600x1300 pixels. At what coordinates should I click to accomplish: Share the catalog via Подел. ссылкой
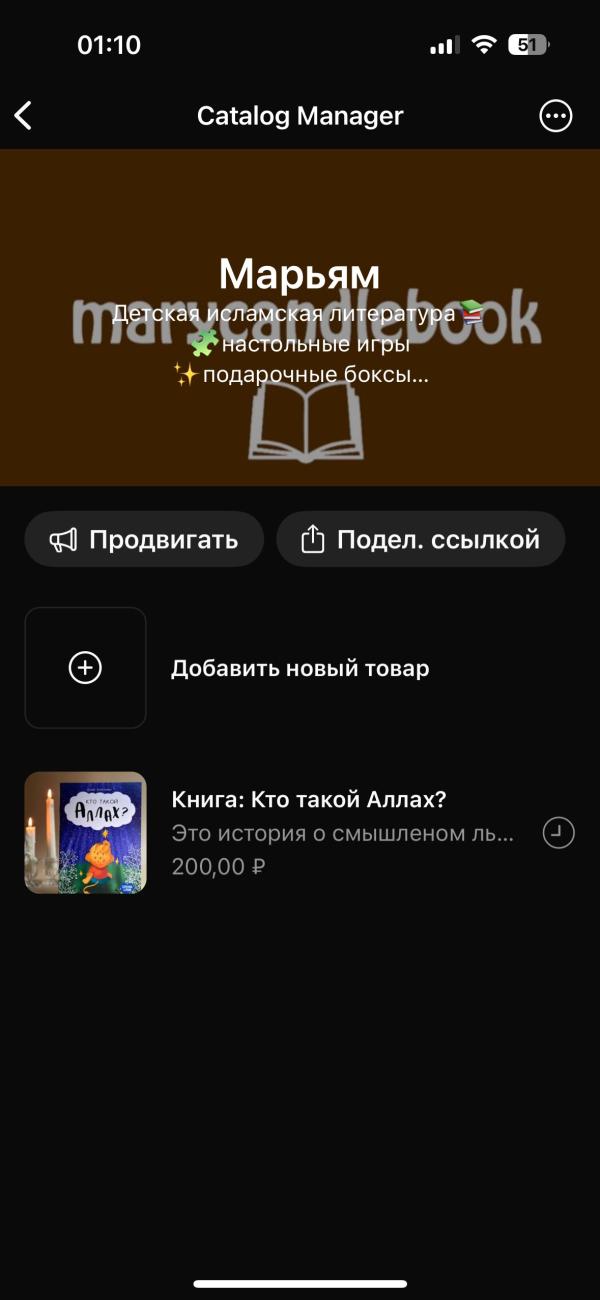pyautogui.click(x=421, y=540)
